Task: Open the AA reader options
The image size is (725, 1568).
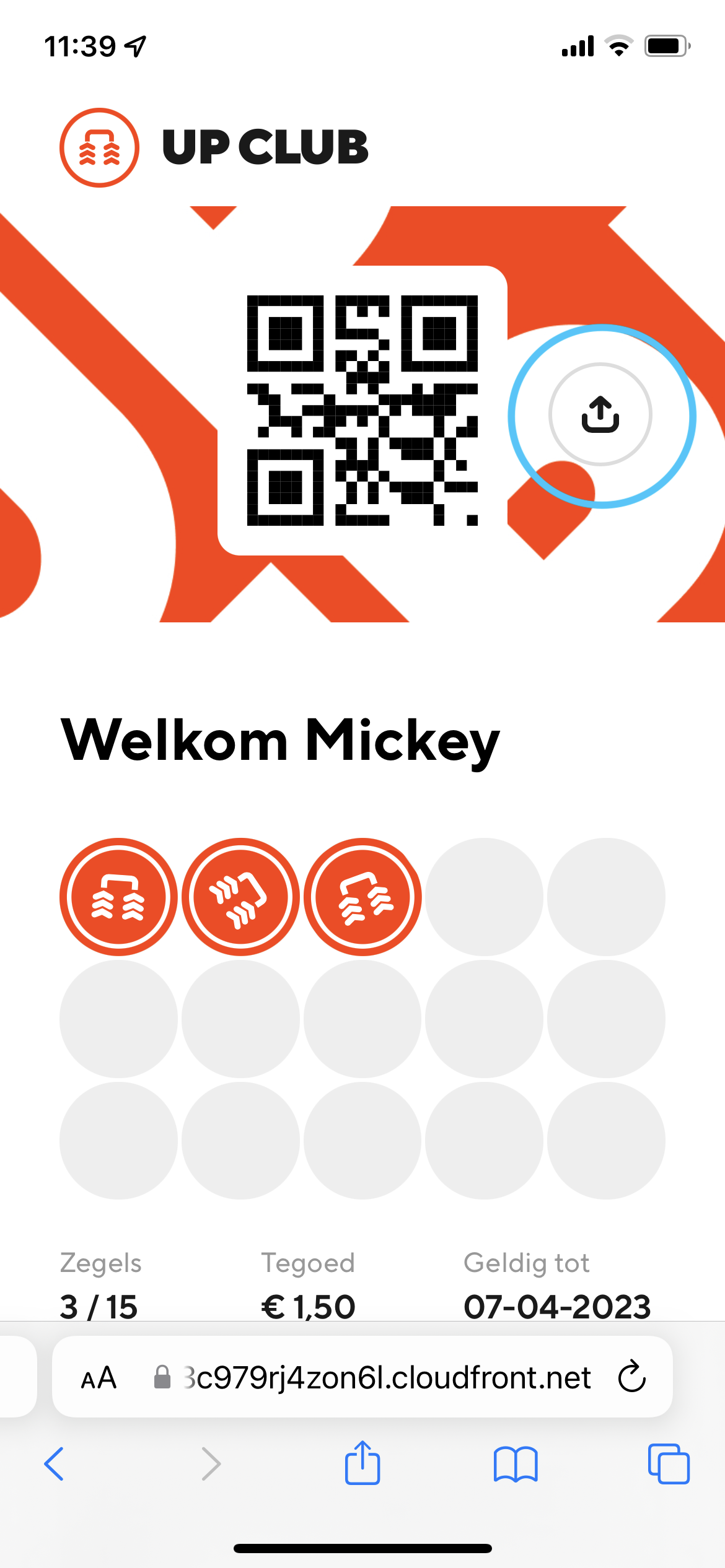Action: coord(99,1378)
